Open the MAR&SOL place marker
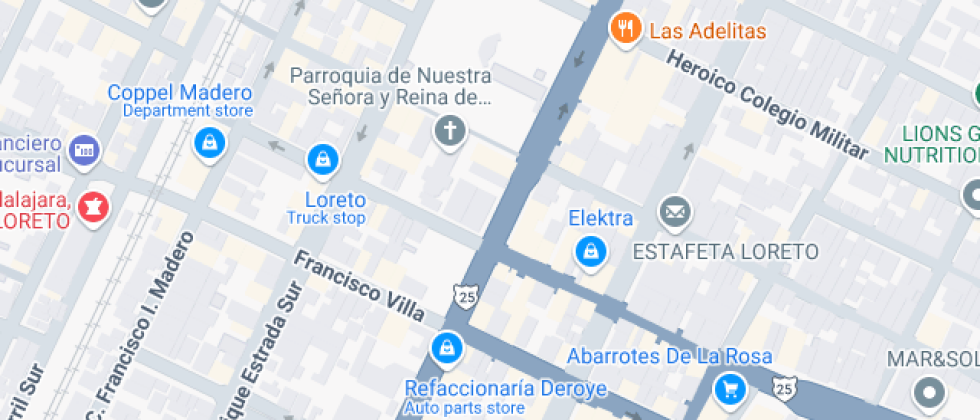Image resolution: width=980 pixels, height=420 pixels. tap(930, 391)
